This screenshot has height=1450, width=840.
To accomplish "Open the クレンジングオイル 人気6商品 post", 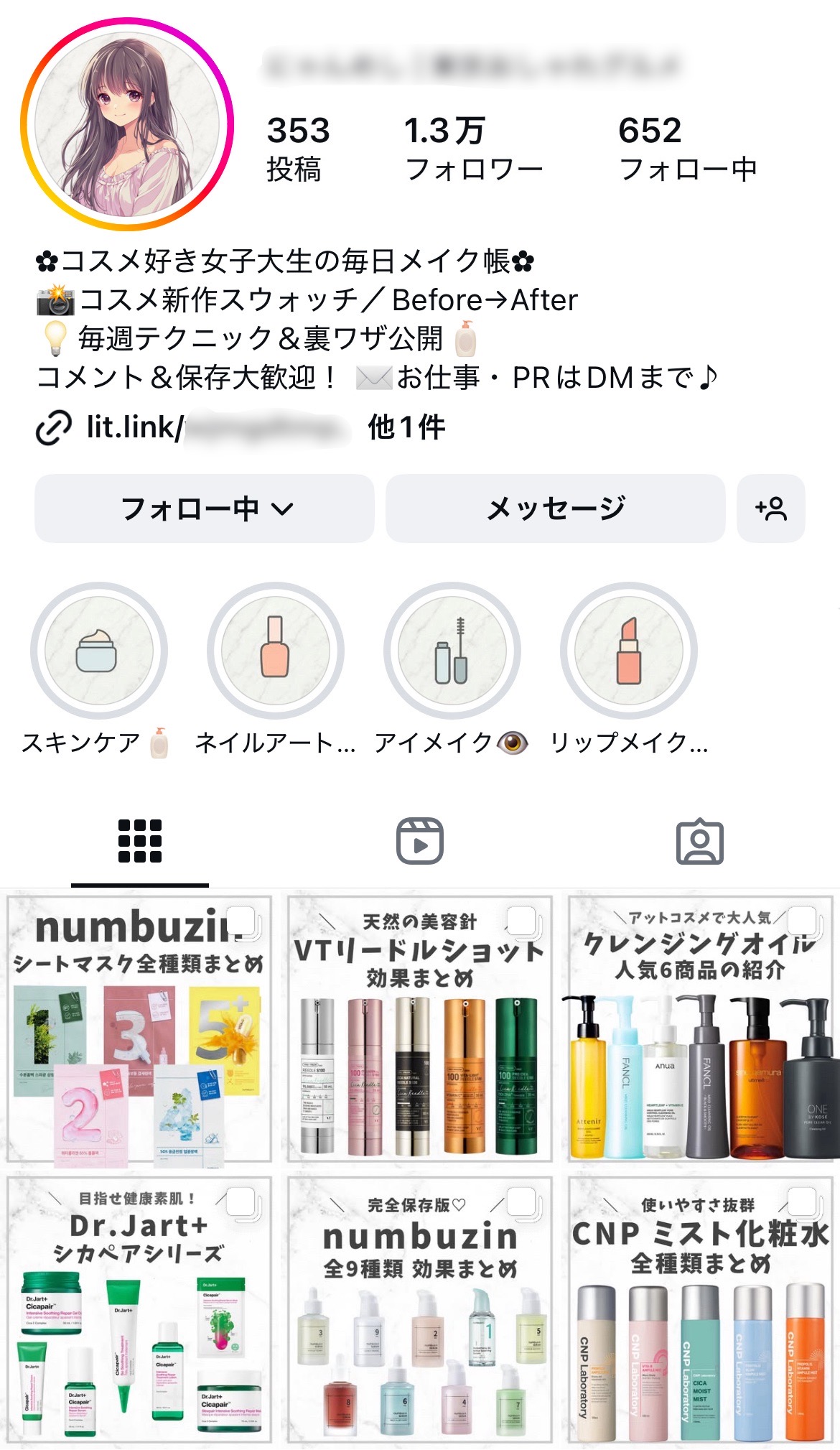I will [701, 1028].
